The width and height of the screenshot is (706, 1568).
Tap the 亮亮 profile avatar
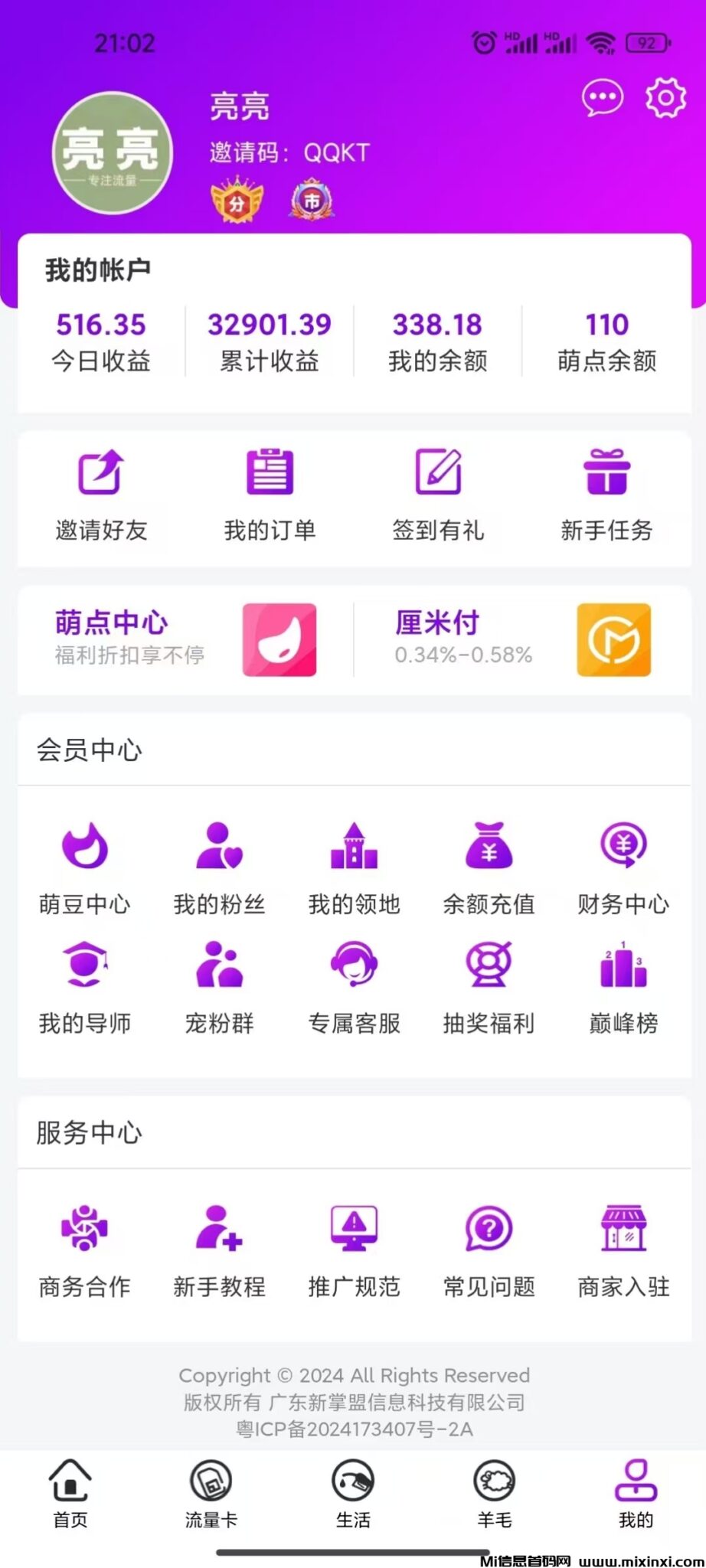pos(112,153)
